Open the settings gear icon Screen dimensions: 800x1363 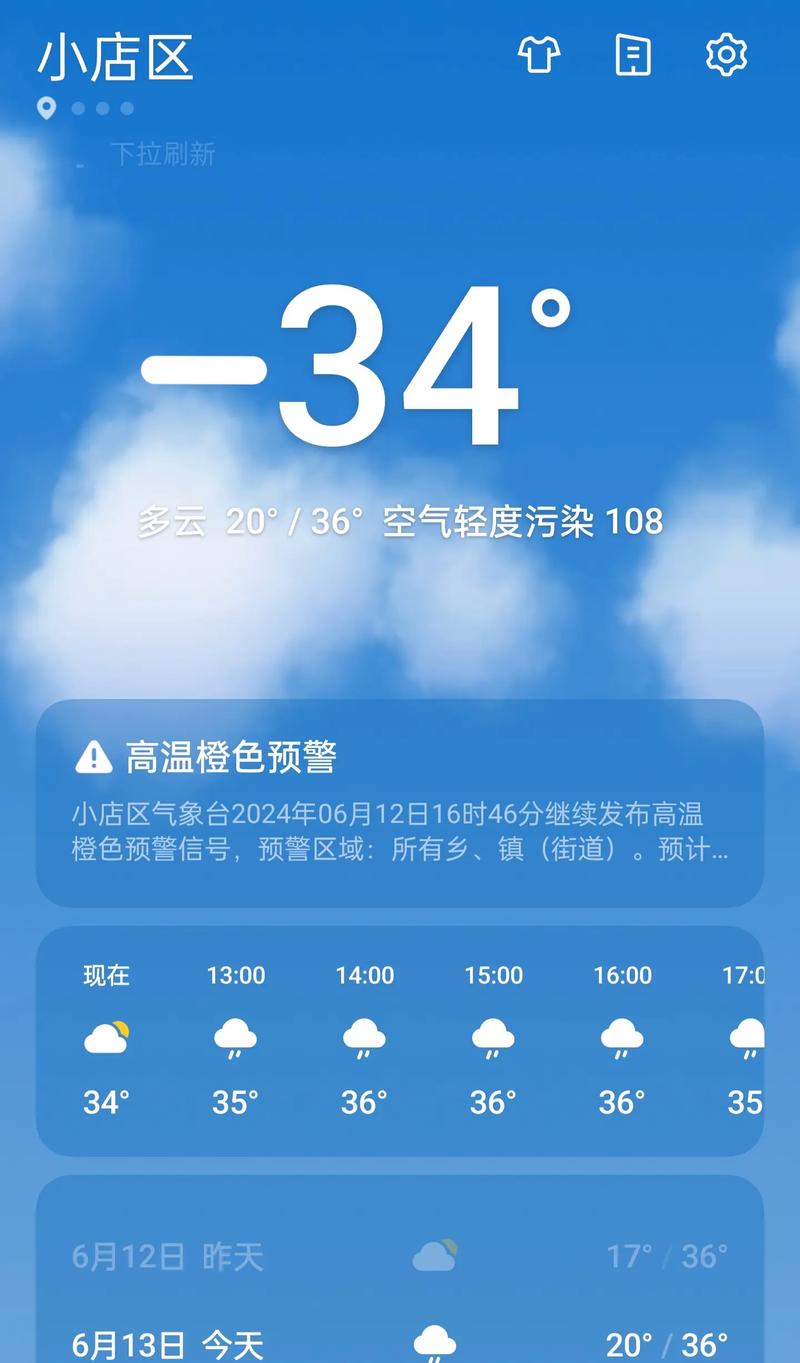tap(727, 57)
